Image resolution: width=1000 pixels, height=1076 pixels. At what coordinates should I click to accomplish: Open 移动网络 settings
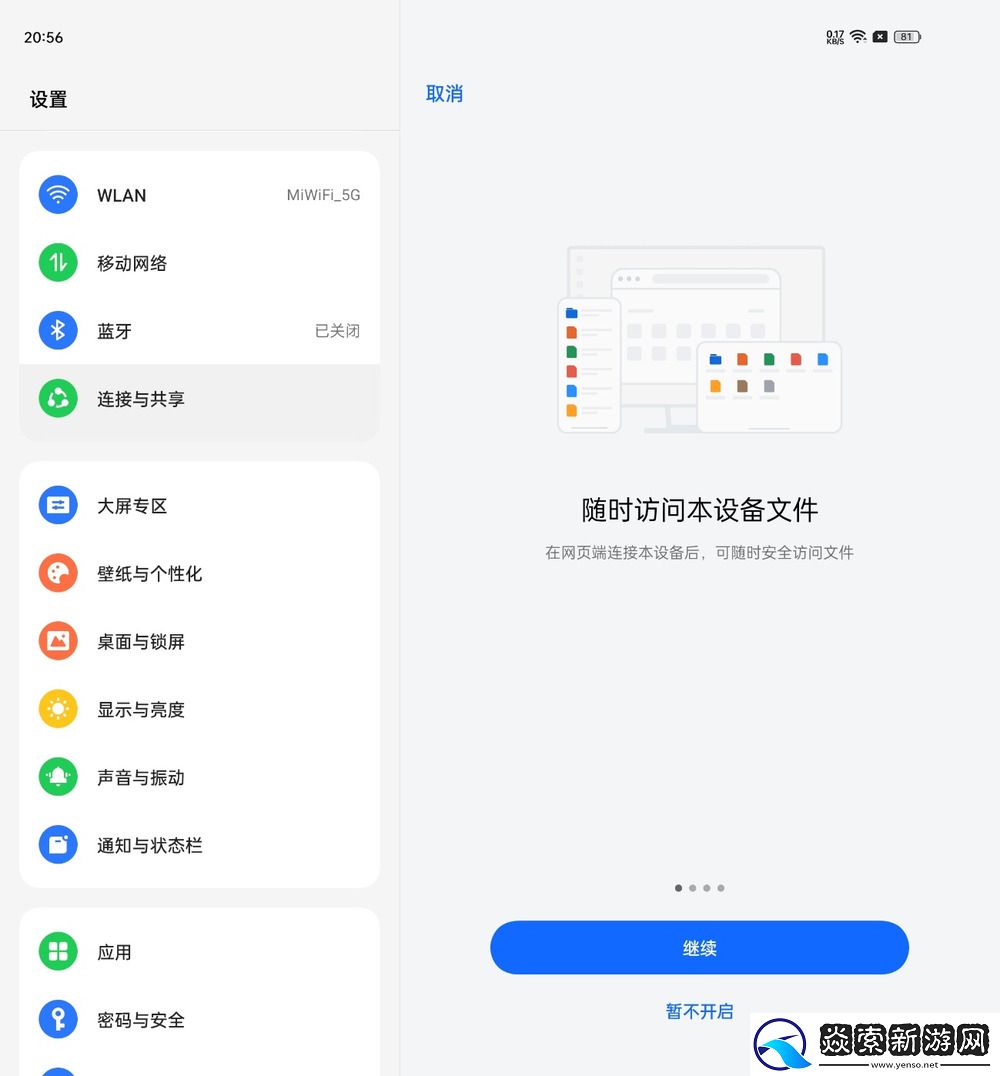point(199,263)
